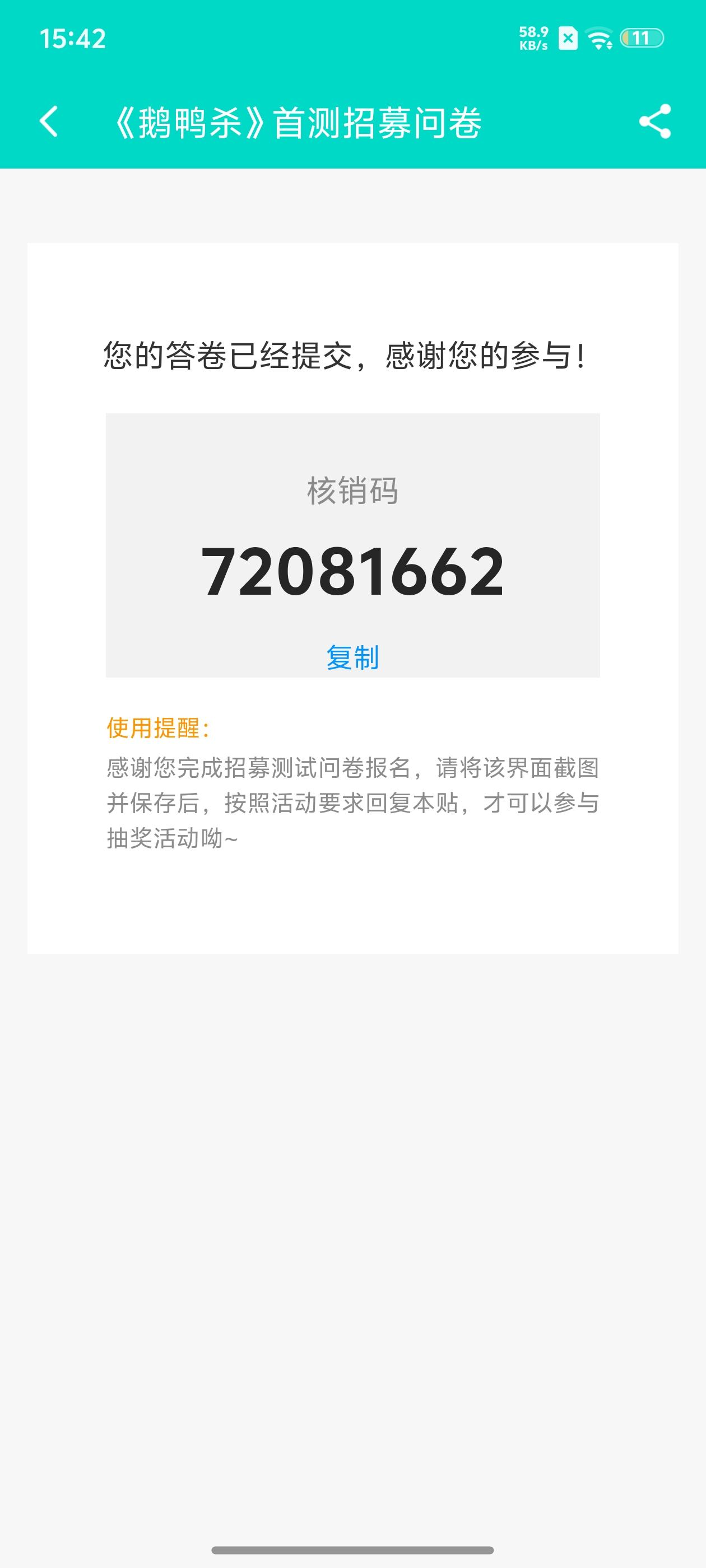Go back using the top-left arrow
Image resolution: width=706 pixels, height=1568 pixels.
[49, 121]
